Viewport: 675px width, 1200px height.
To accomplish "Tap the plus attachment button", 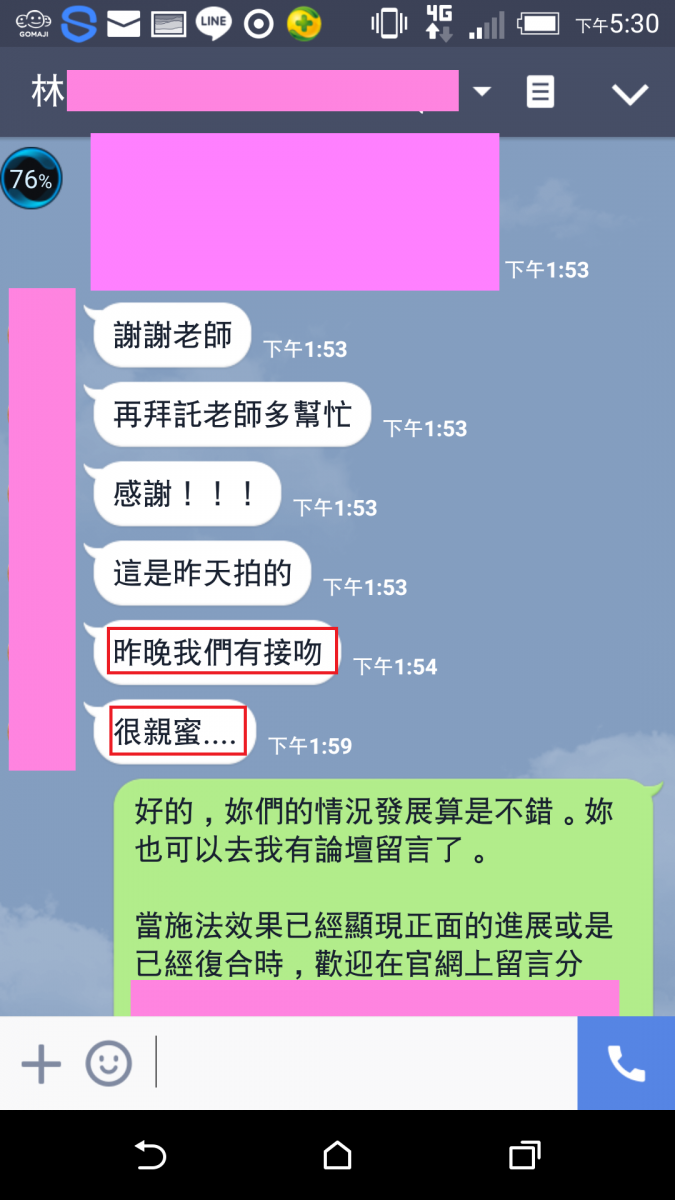I will coord(41,1062).
